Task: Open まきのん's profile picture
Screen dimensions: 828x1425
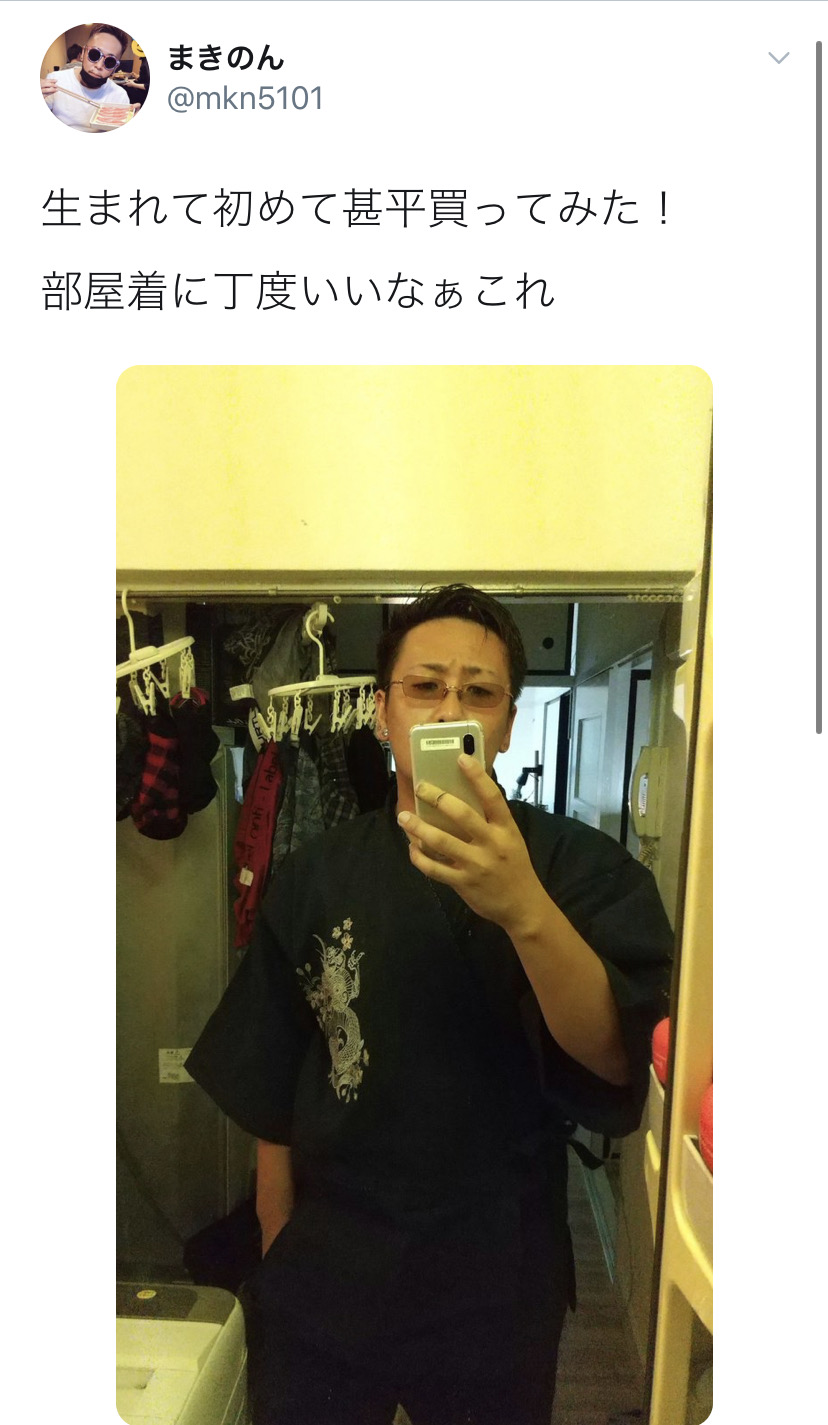Action: 94,78
